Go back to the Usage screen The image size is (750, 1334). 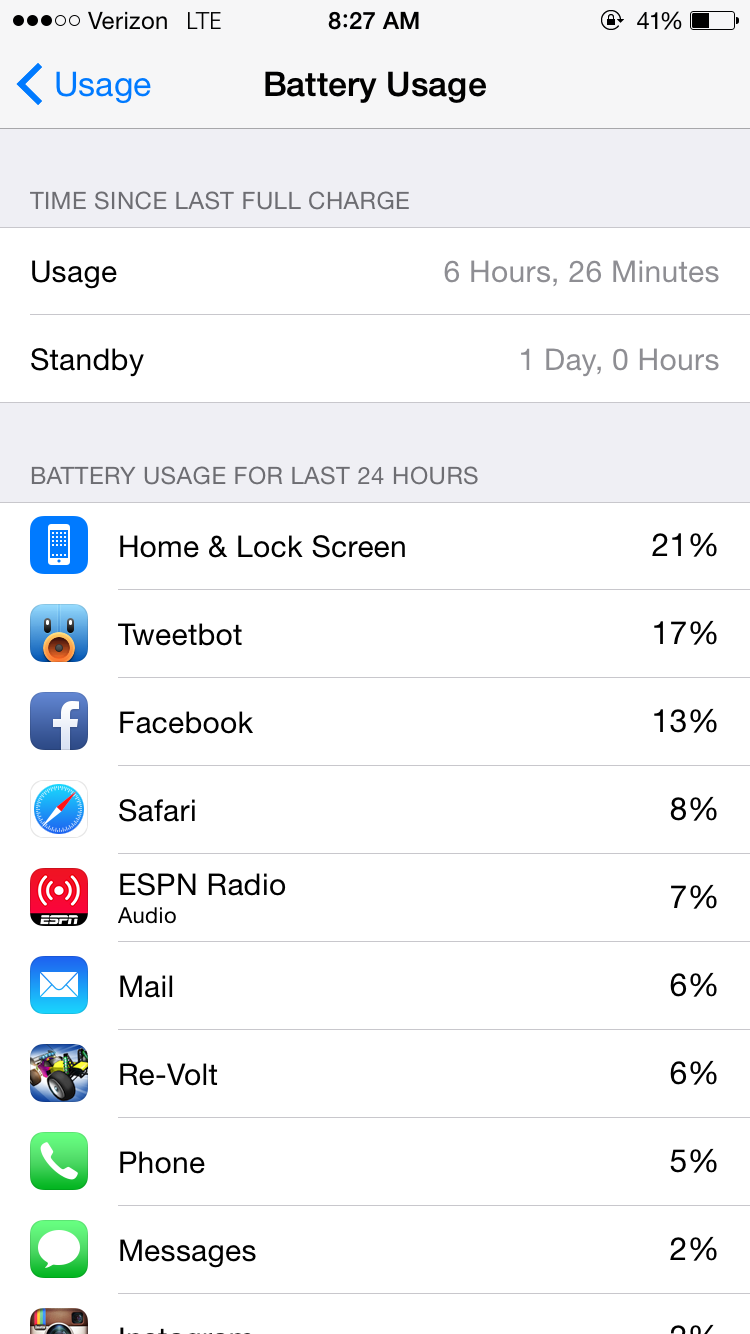coord(84,85)
